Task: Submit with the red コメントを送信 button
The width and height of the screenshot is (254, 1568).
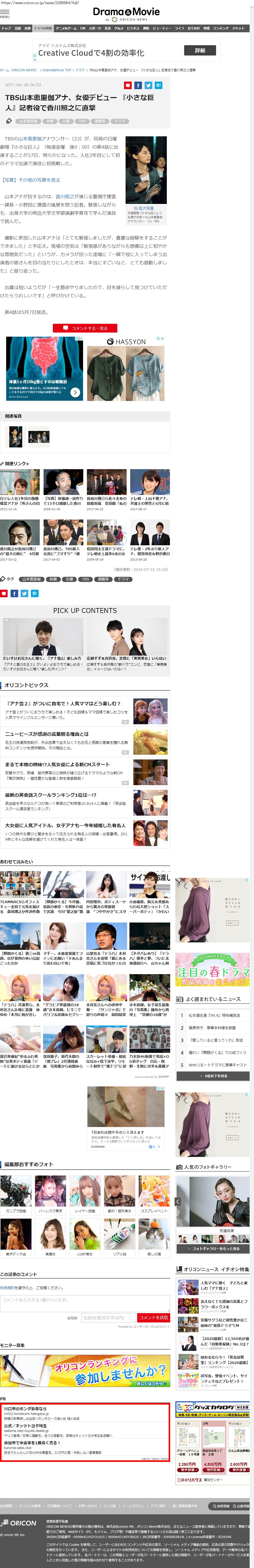Action: 153,1318
